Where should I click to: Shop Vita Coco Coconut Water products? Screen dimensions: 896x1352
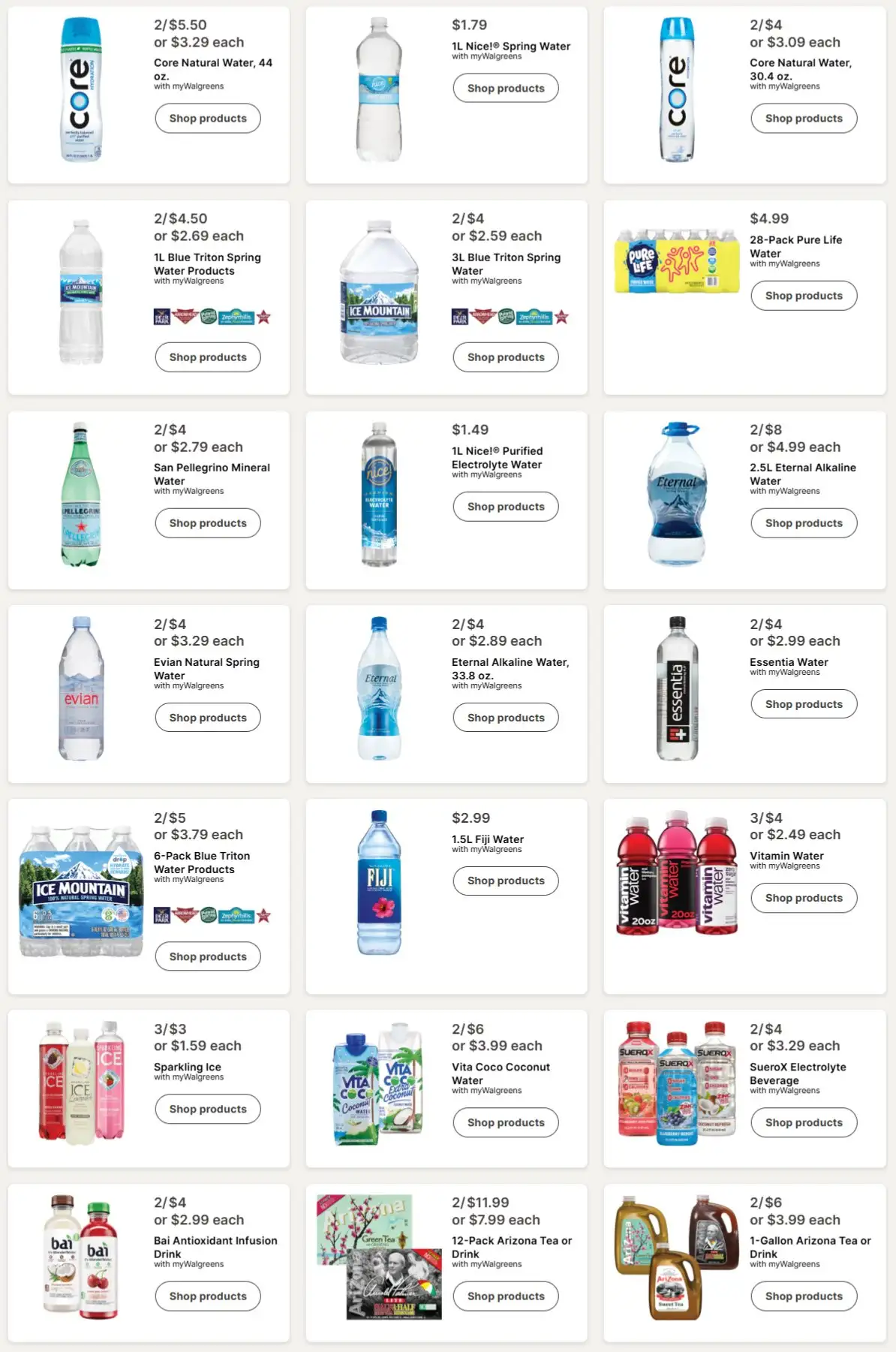point(506,1122)
